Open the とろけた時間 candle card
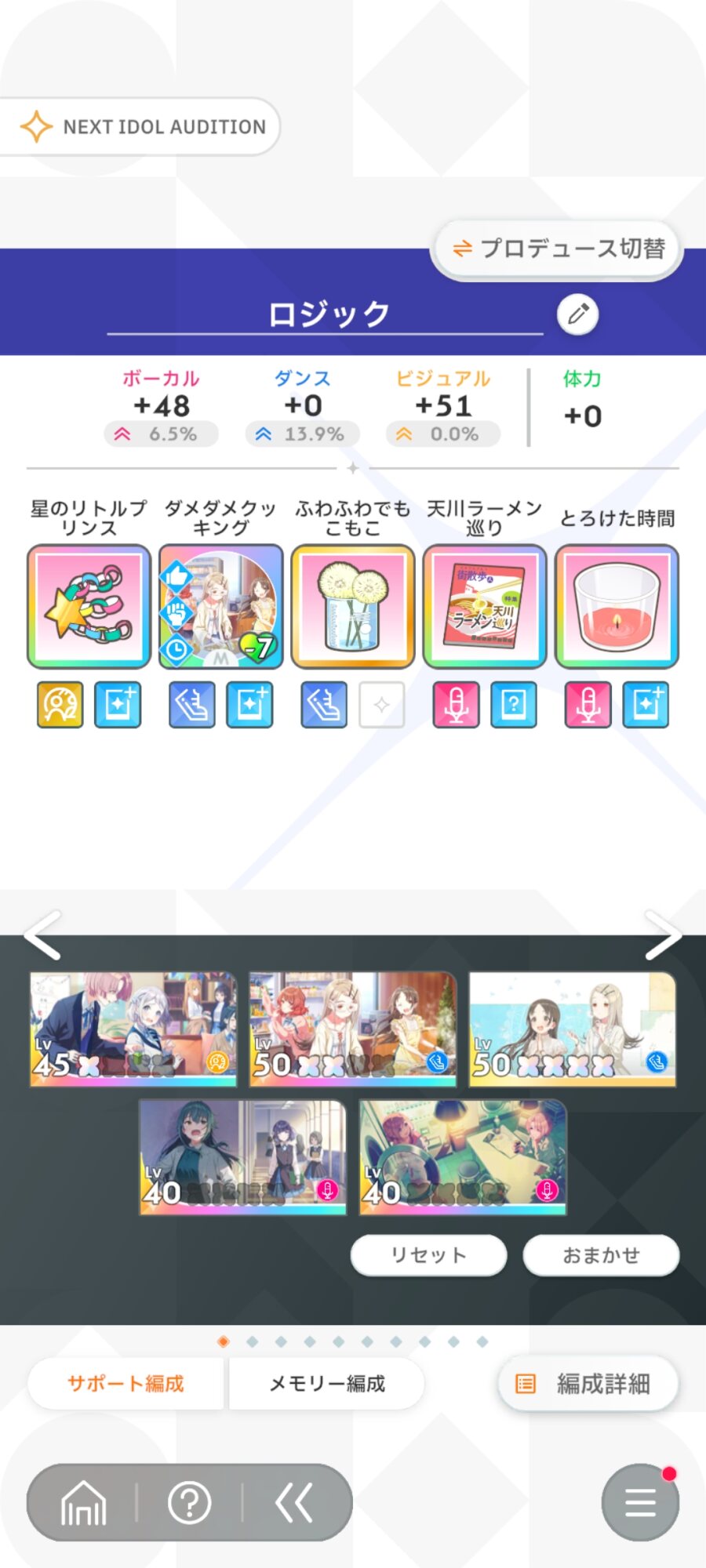 [617, 606]
